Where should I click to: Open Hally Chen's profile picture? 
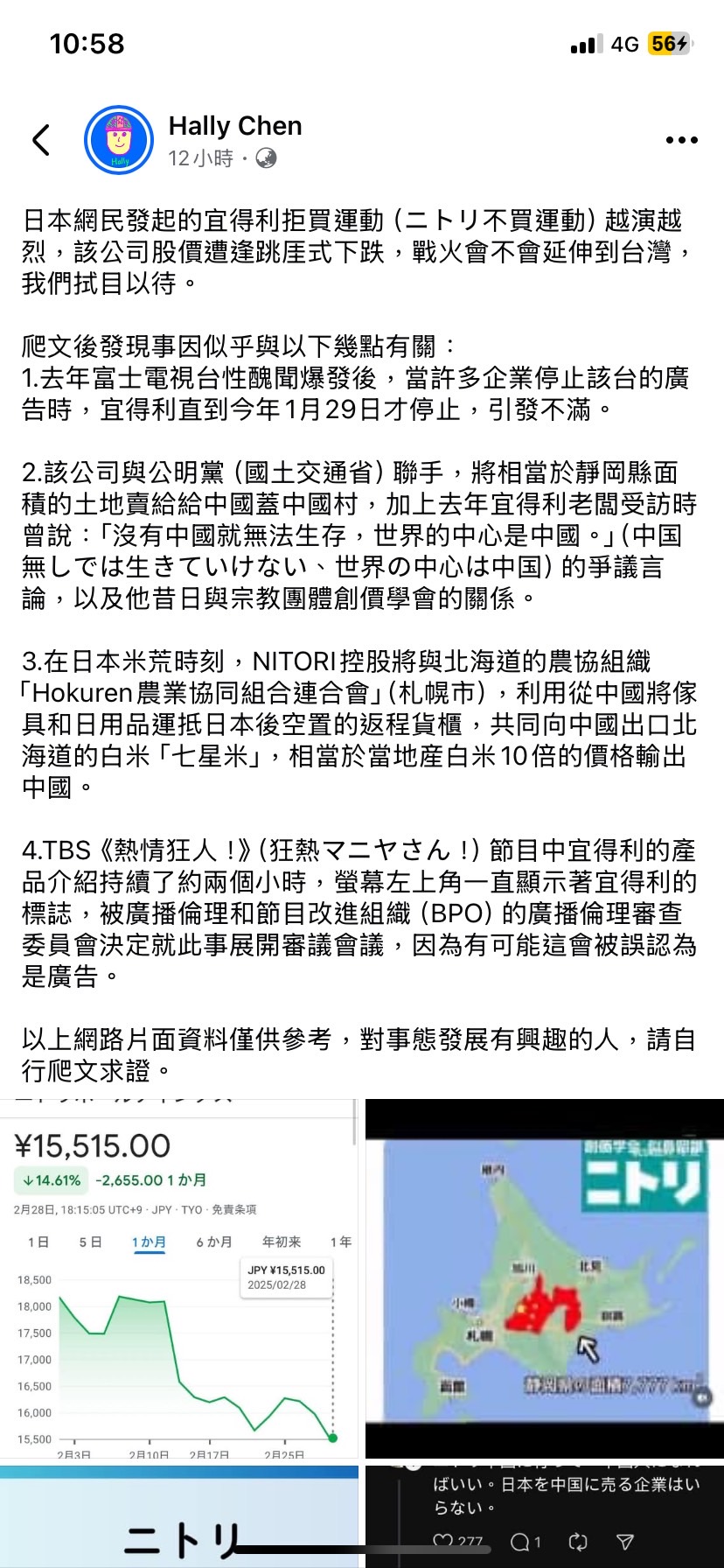[x=119, y=140]
